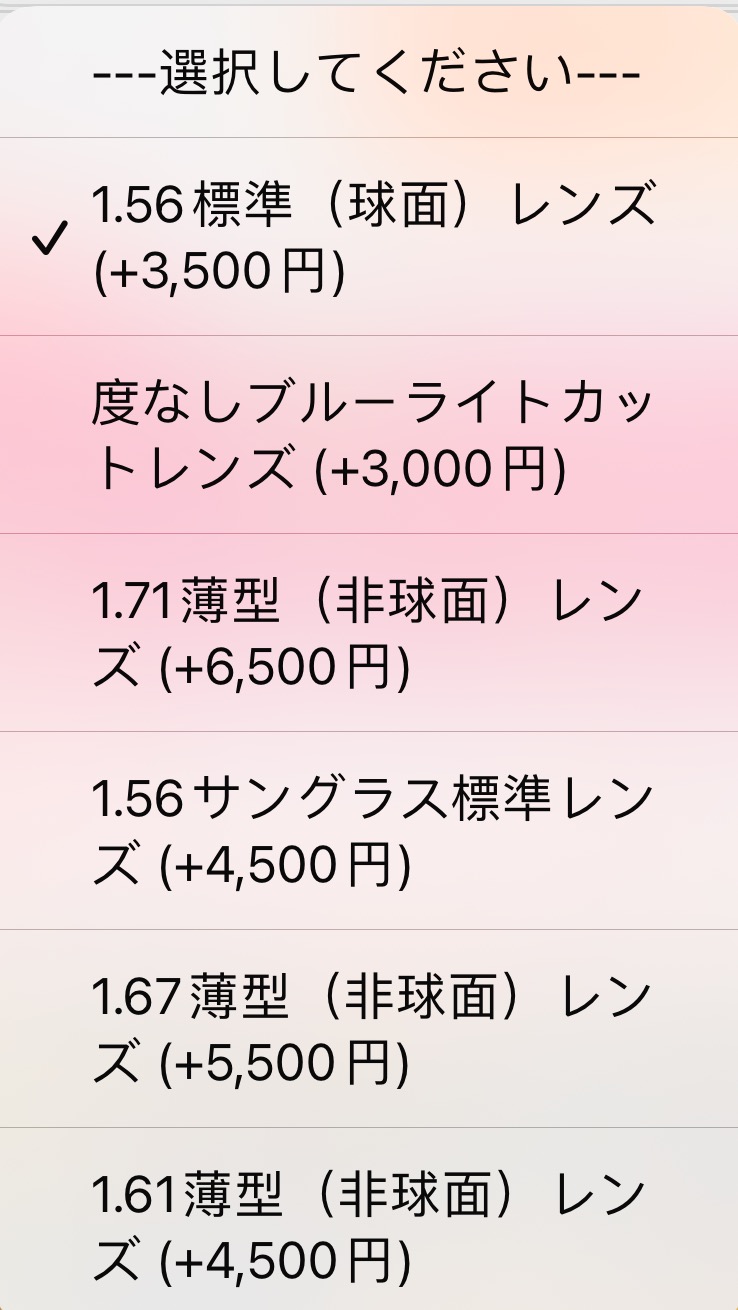
Task: Pick 1.61 薄型（非球面）レンズ (+4,500円)
Action: point(369,1220)
